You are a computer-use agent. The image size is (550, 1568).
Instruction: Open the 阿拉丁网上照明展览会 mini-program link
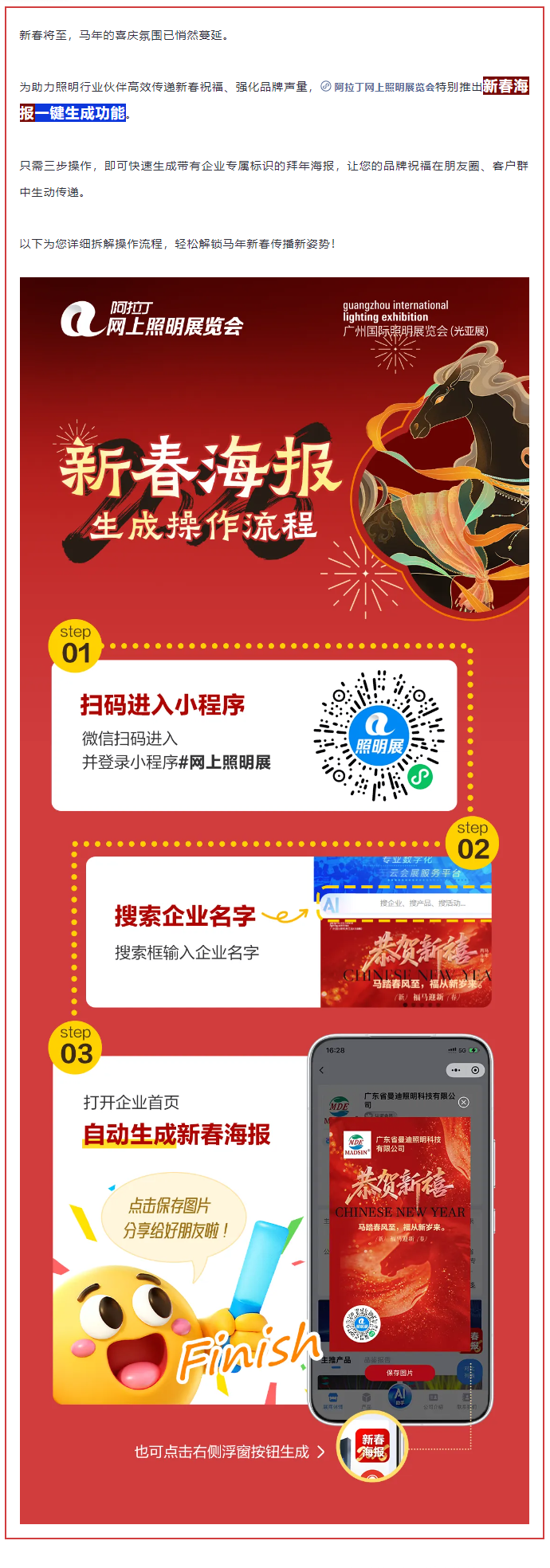tap(383, 87)
